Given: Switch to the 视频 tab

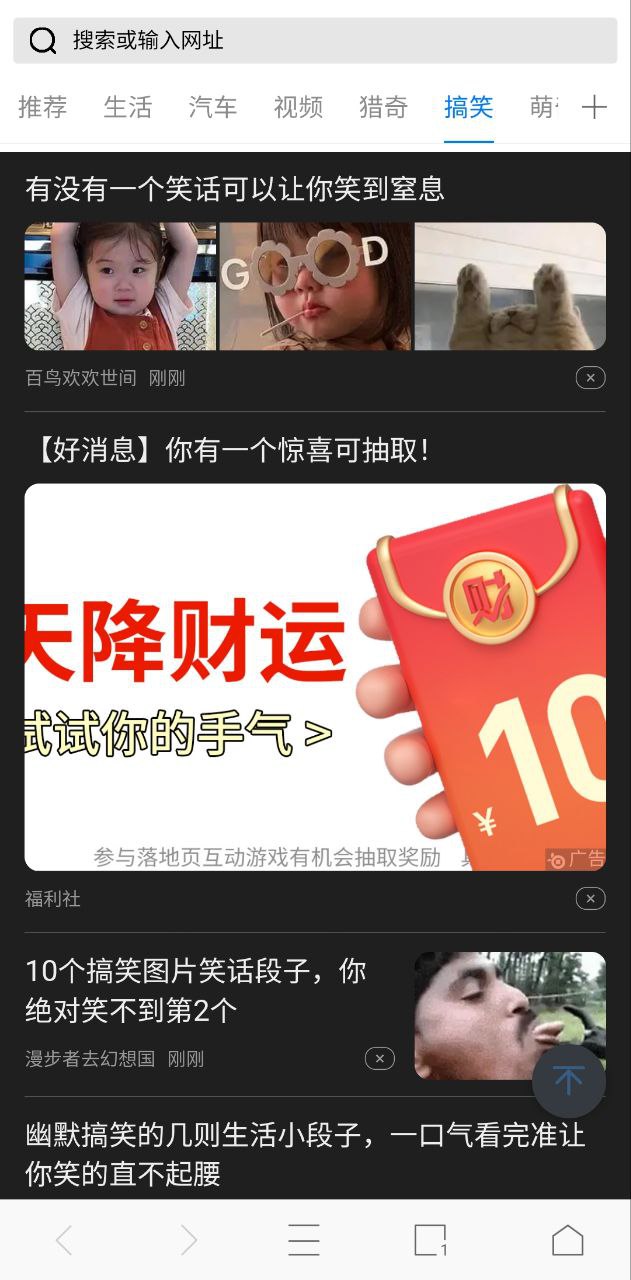Looking at the screenshot, I should click(298, 108).
